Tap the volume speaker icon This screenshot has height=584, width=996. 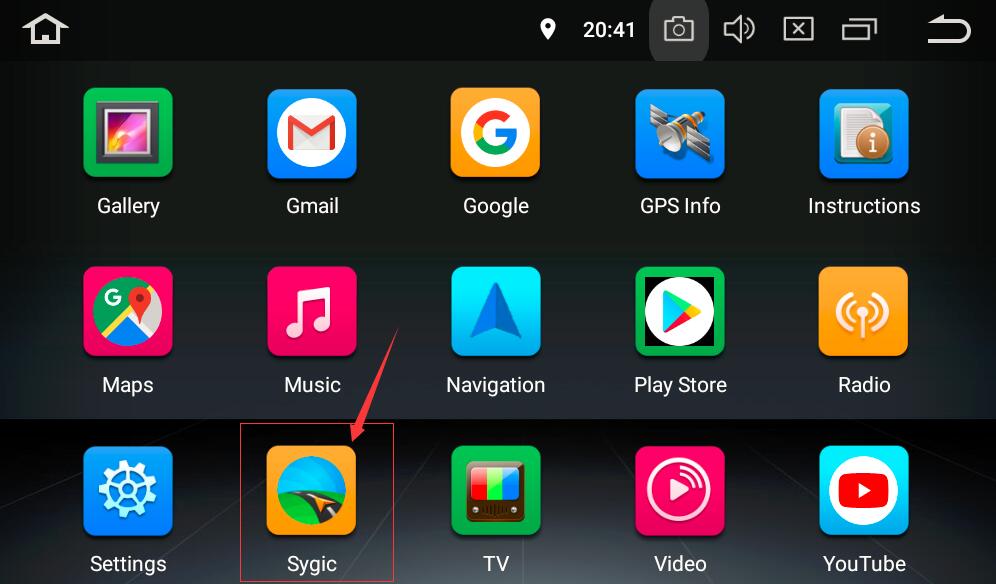[738, 29]
